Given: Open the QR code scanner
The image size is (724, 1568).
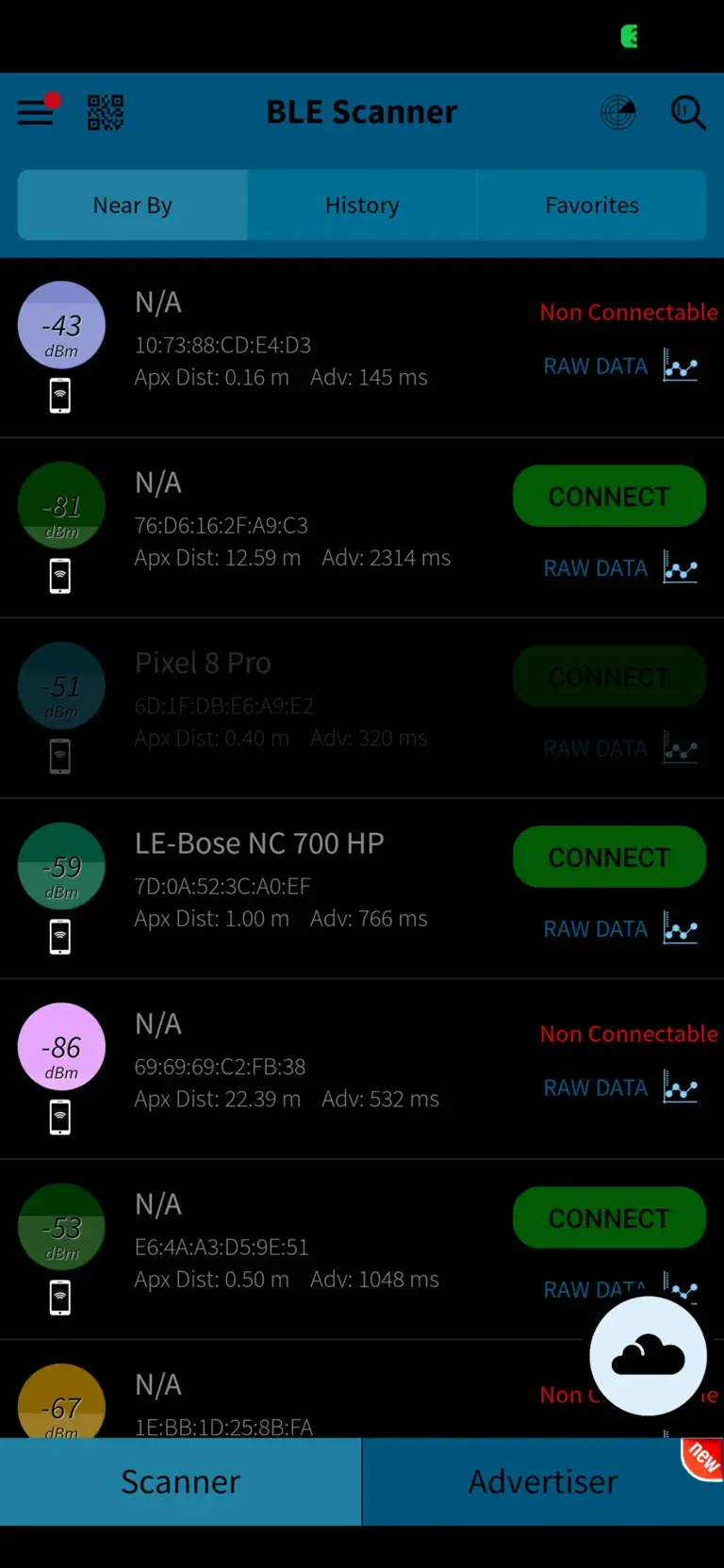Looking at the screenshot, I should click(105, 112).
